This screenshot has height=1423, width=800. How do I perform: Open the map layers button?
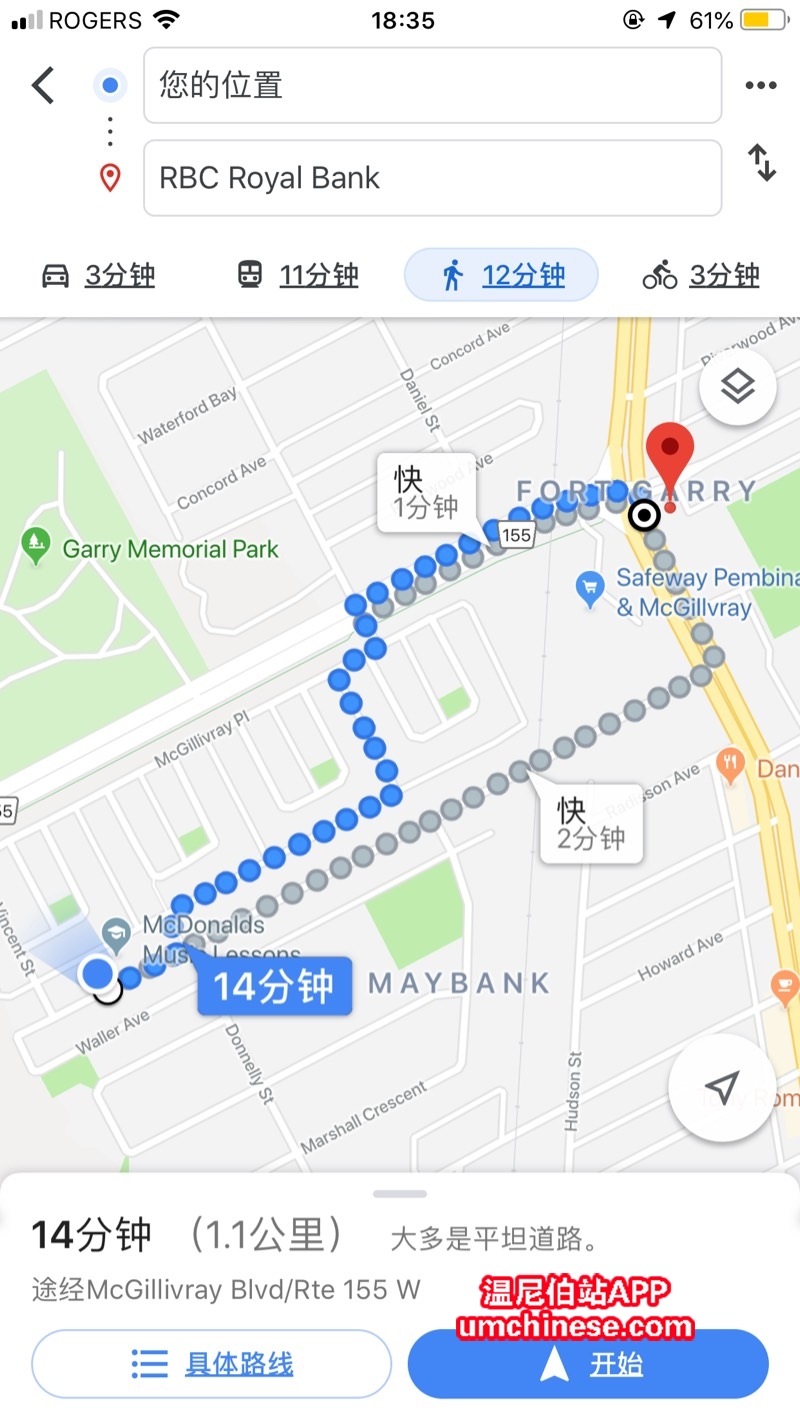click(738, 387)
